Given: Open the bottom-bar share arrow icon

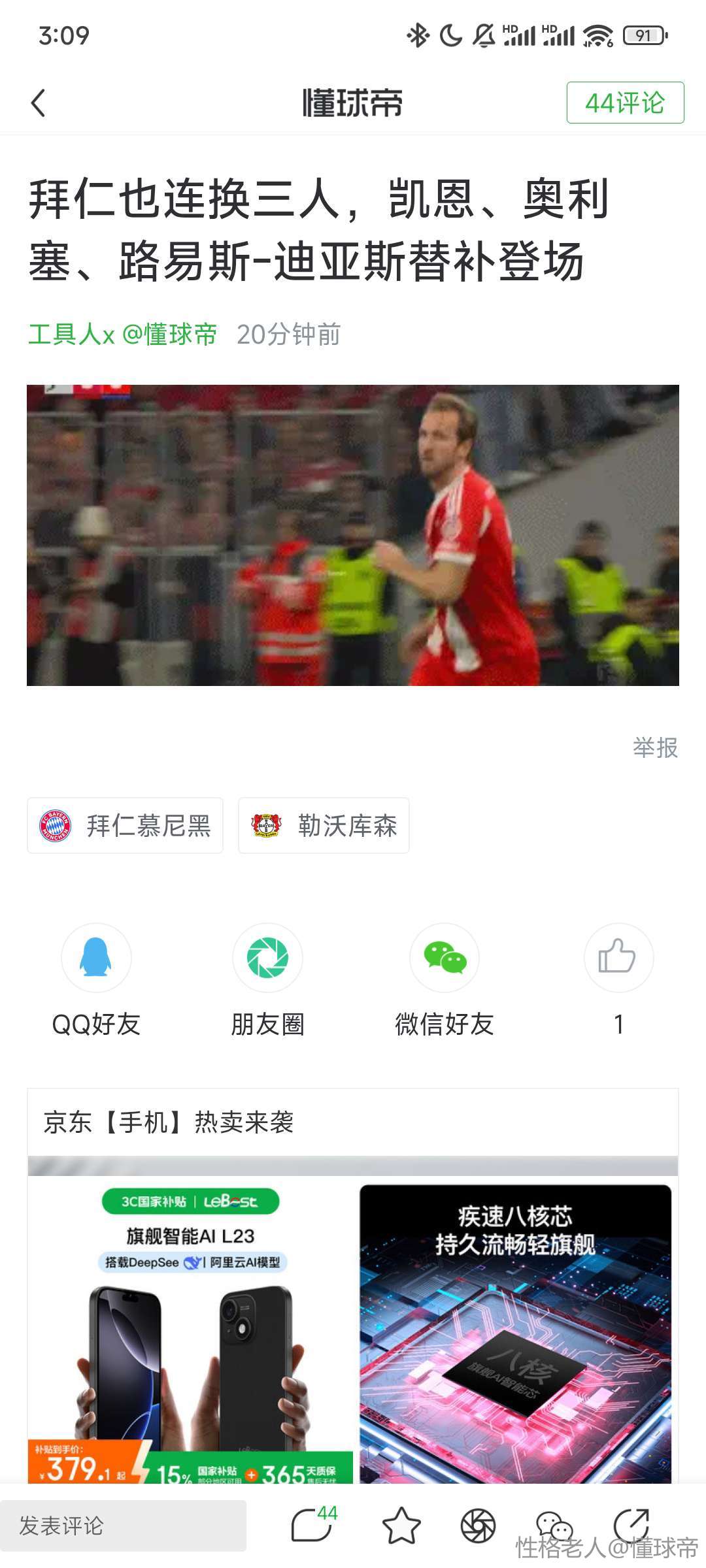Looking at the screenshot, I should point(631,1525).
